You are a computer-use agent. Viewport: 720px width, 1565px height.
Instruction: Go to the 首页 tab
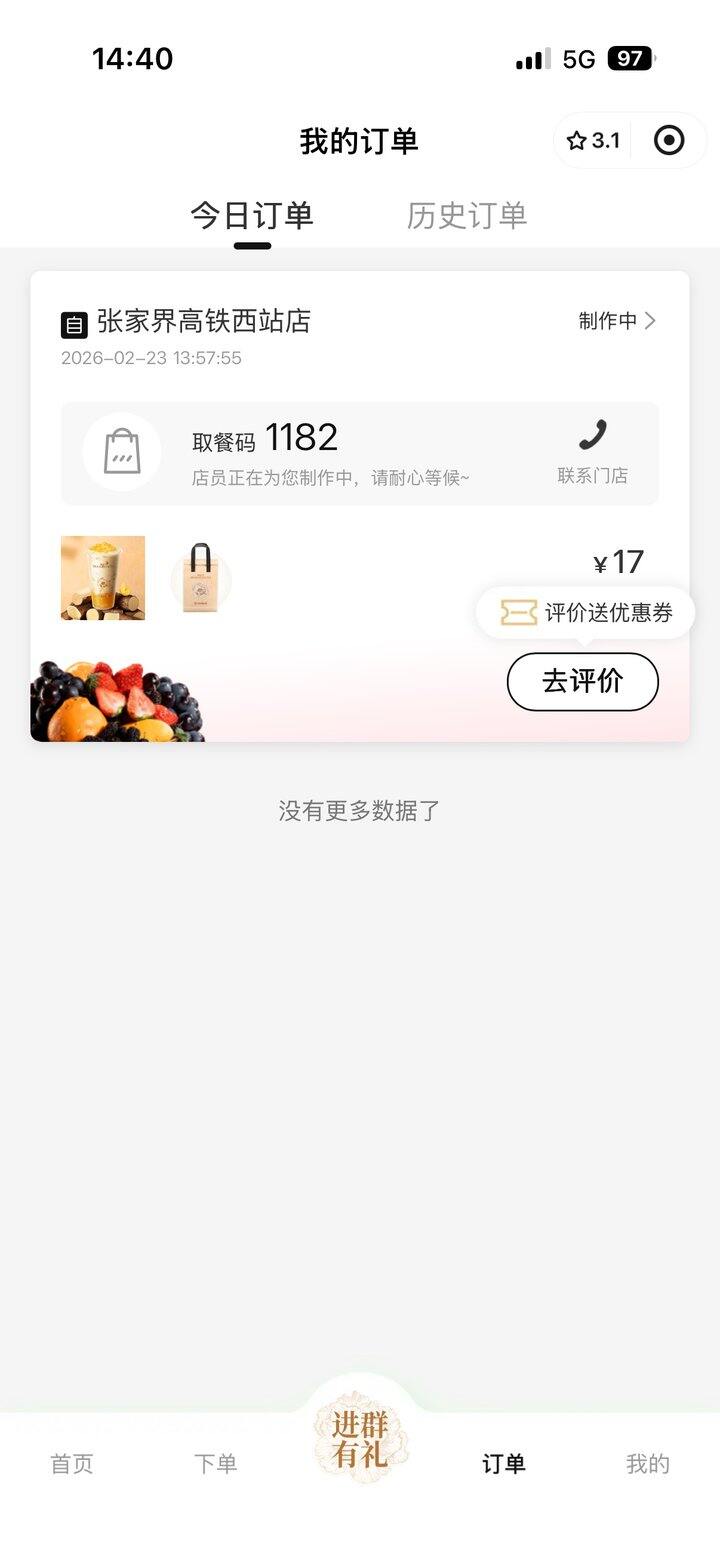click(x=72, y=1464)
